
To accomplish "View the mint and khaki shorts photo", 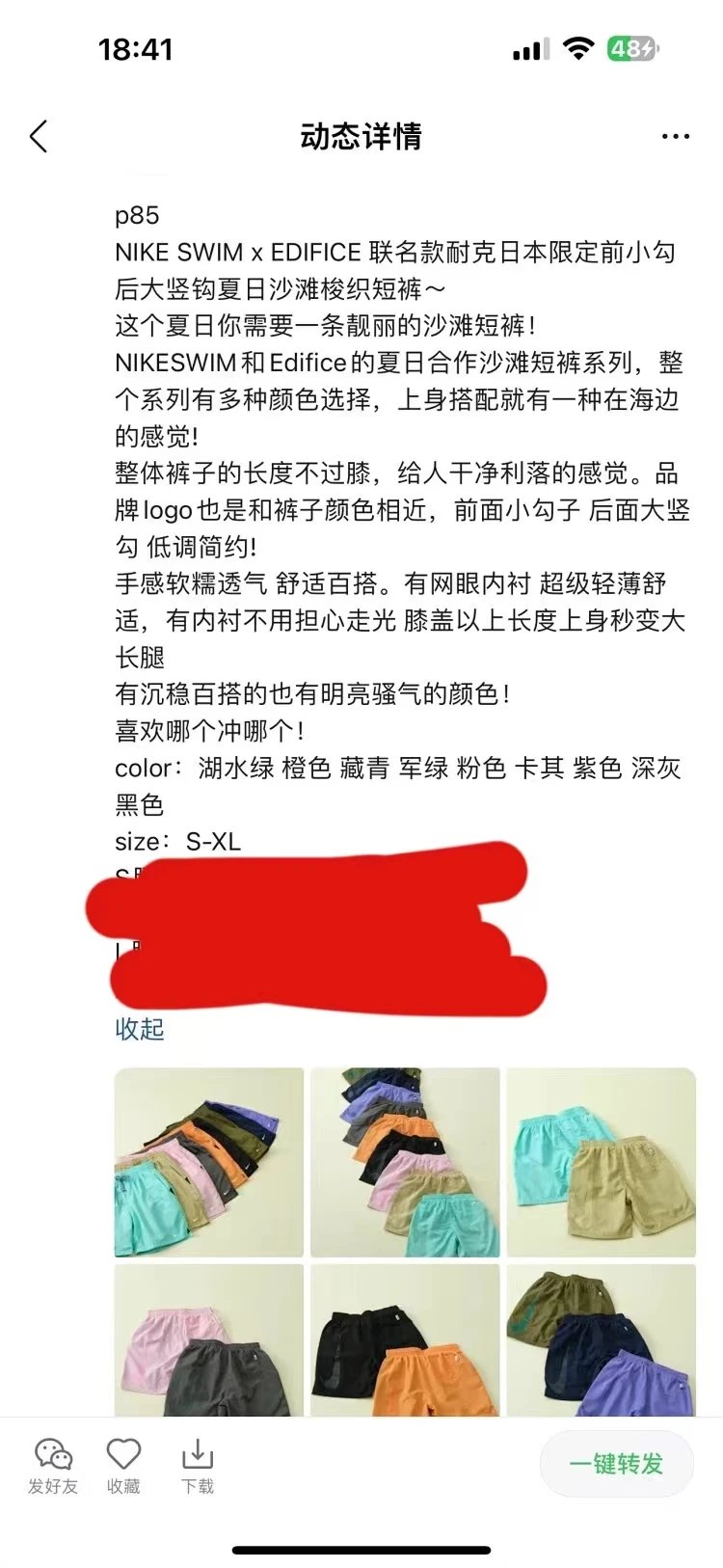I will (601, 1162).
